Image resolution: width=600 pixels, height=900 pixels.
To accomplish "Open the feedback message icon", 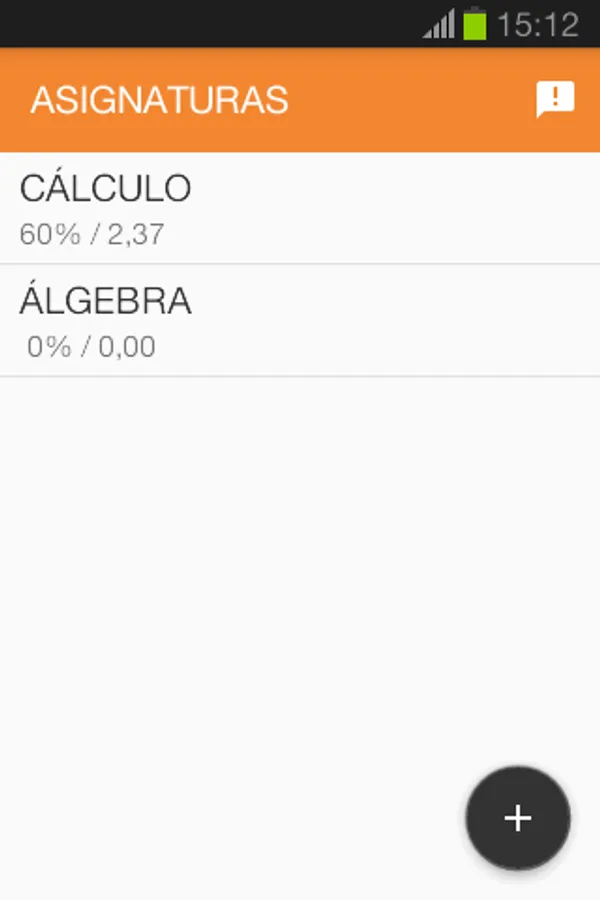I will (x=555, y=100).
